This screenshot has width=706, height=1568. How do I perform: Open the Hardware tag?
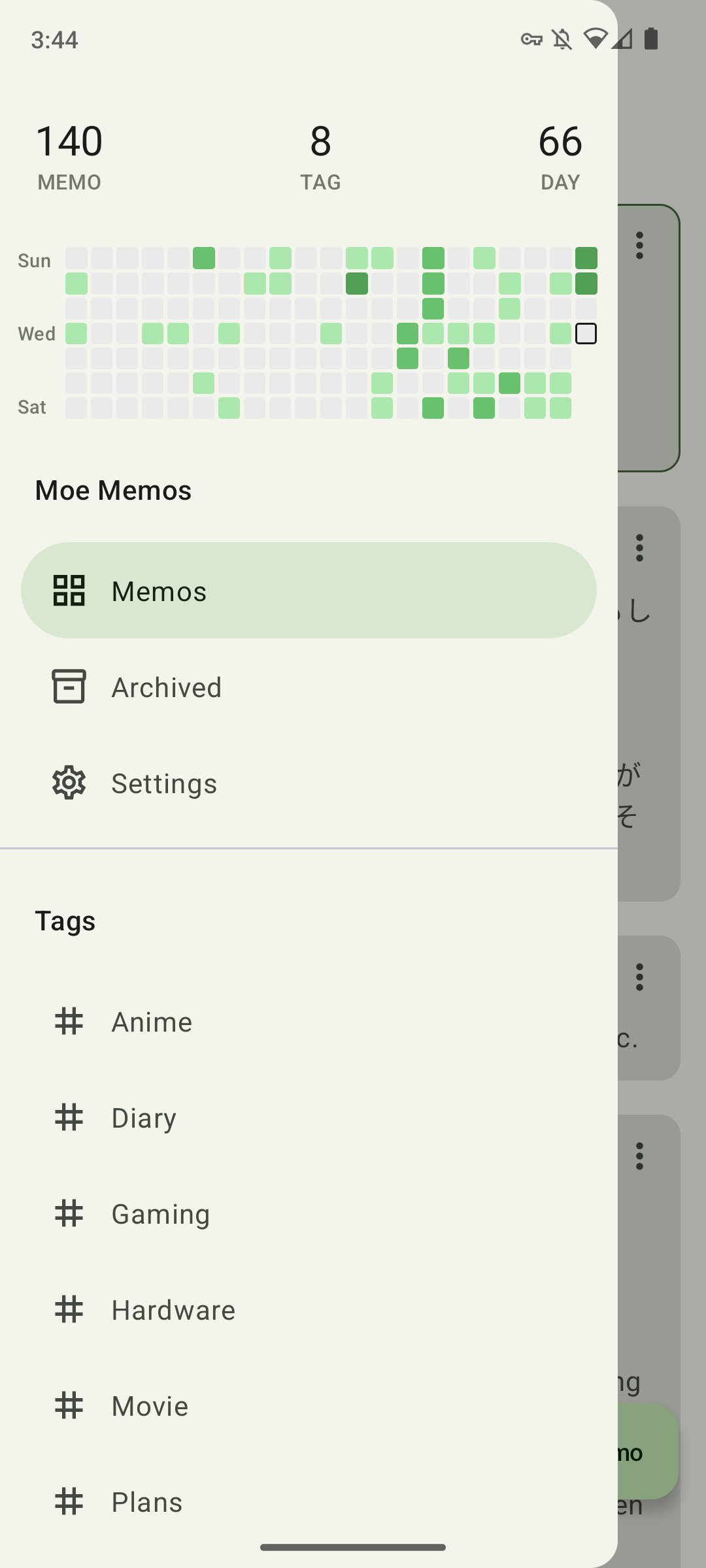coord(308,1310)
